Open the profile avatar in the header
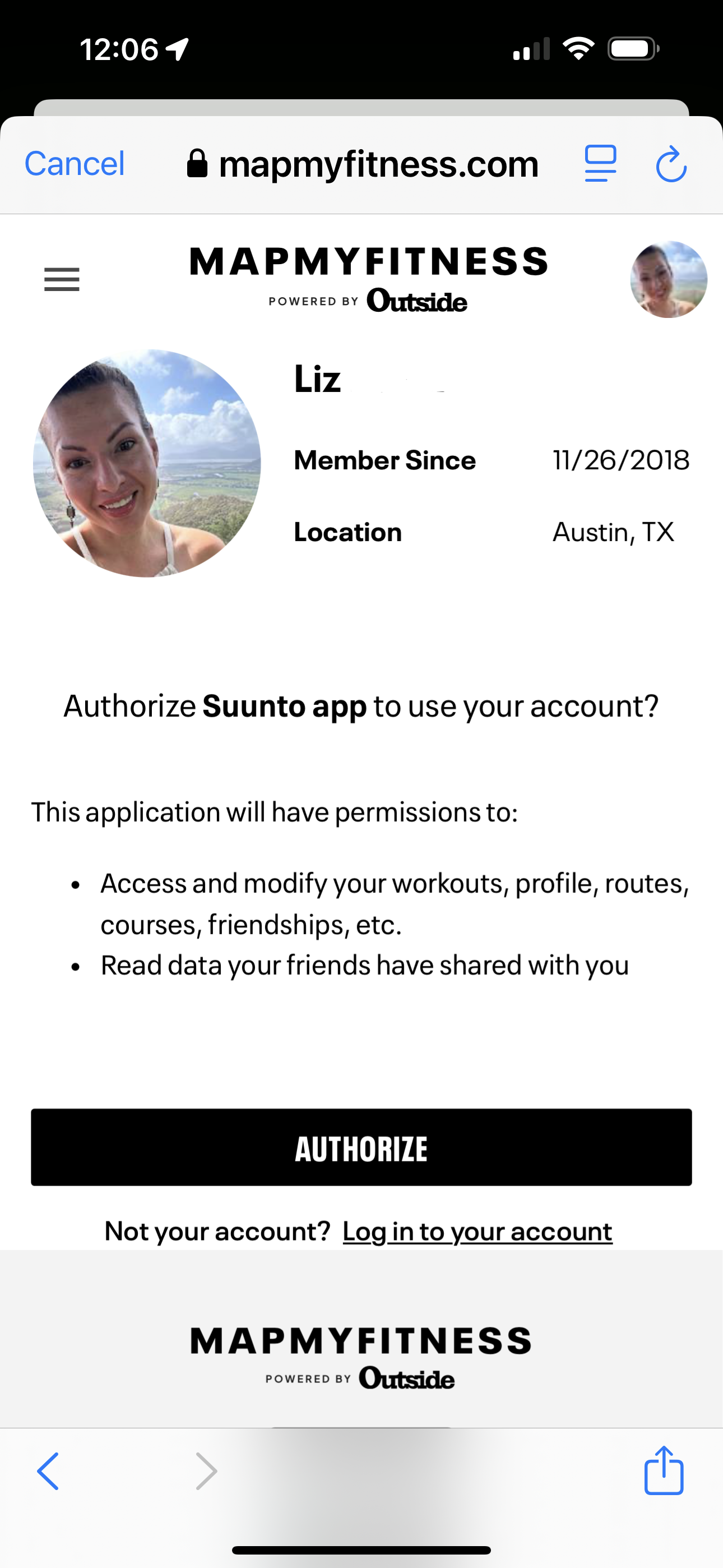Screen dimensions: 723x1568 (x=668, y=279)
